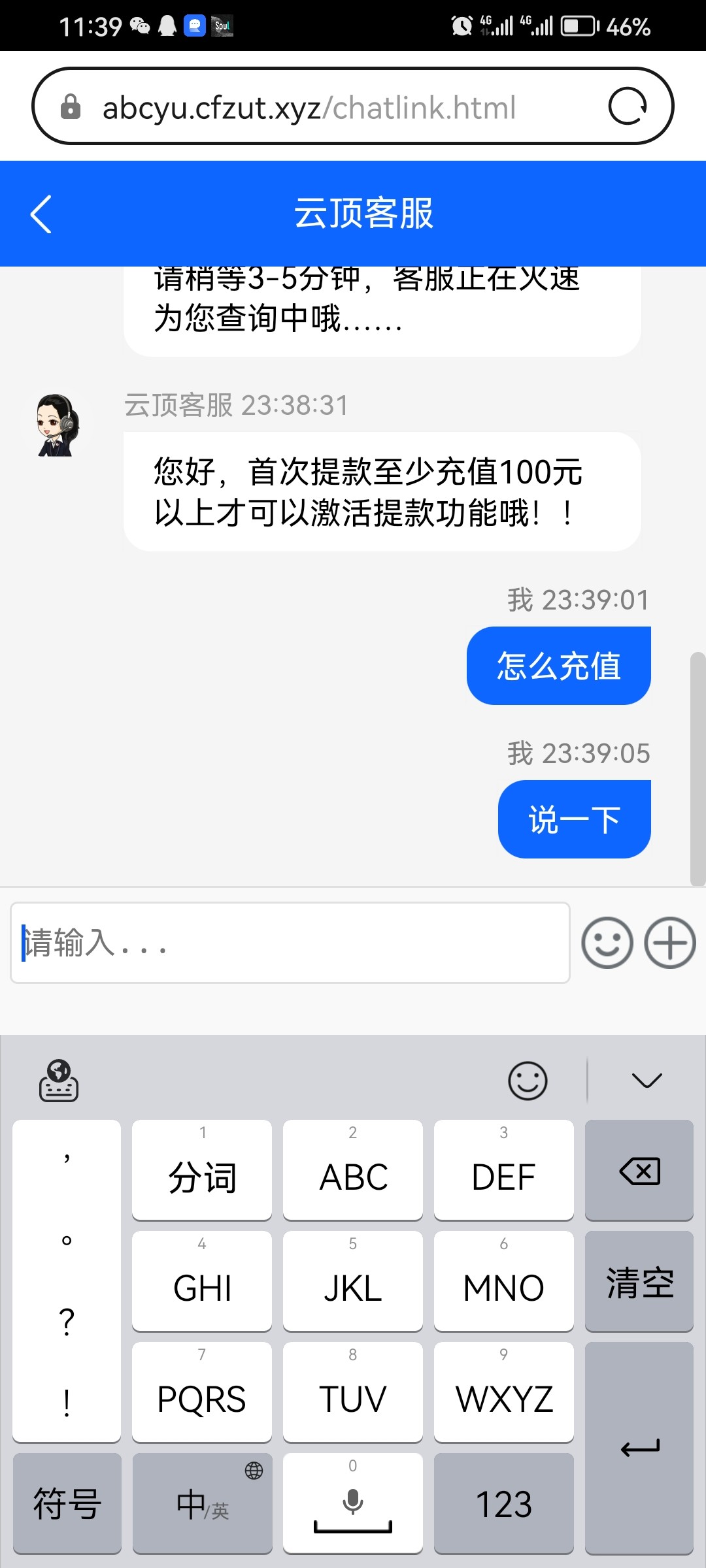This screenshot has width=706, height=1568.
Task: Switch keyboard to 123 number mode
Action: tap(503, 1503)
